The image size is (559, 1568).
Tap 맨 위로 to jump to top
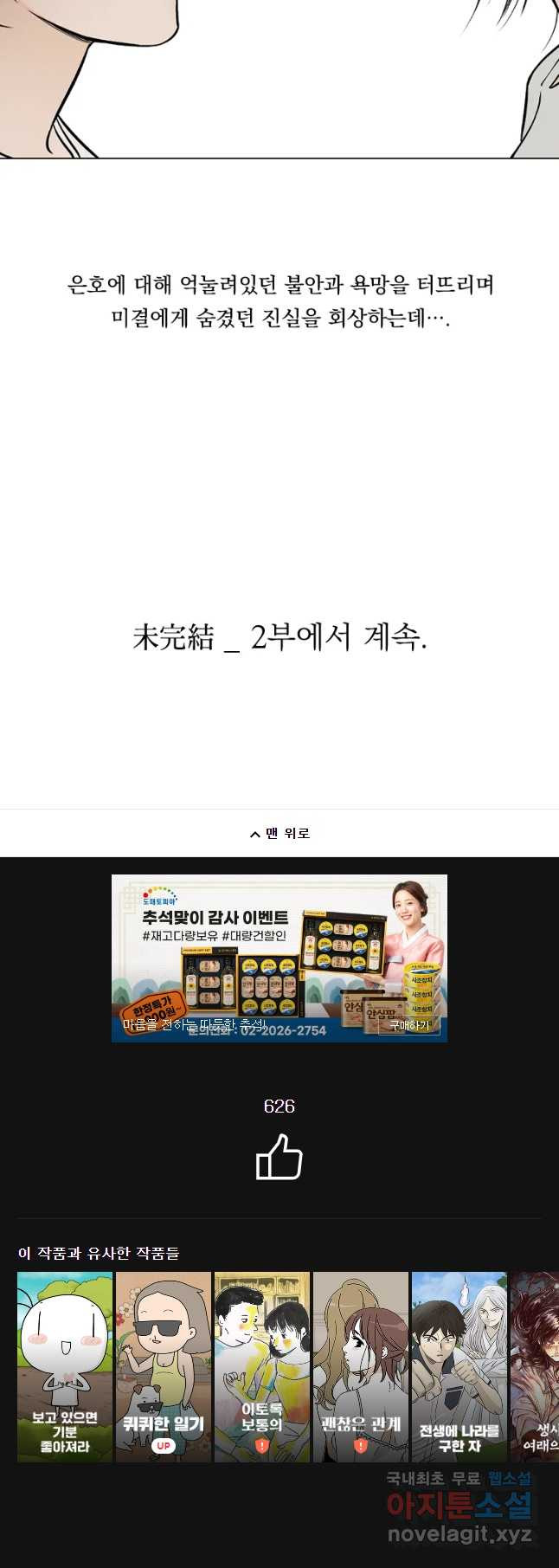[279, 833]
